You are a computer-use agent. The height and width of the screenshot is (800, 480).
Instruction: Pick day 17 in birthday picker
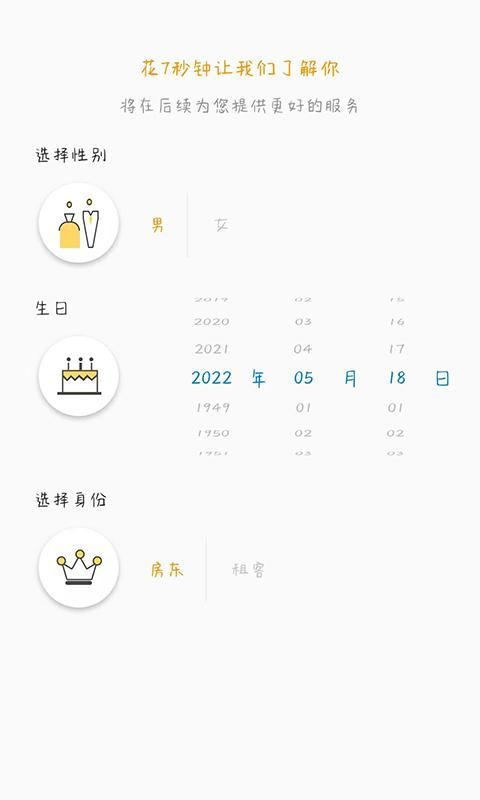pos(396,349)
